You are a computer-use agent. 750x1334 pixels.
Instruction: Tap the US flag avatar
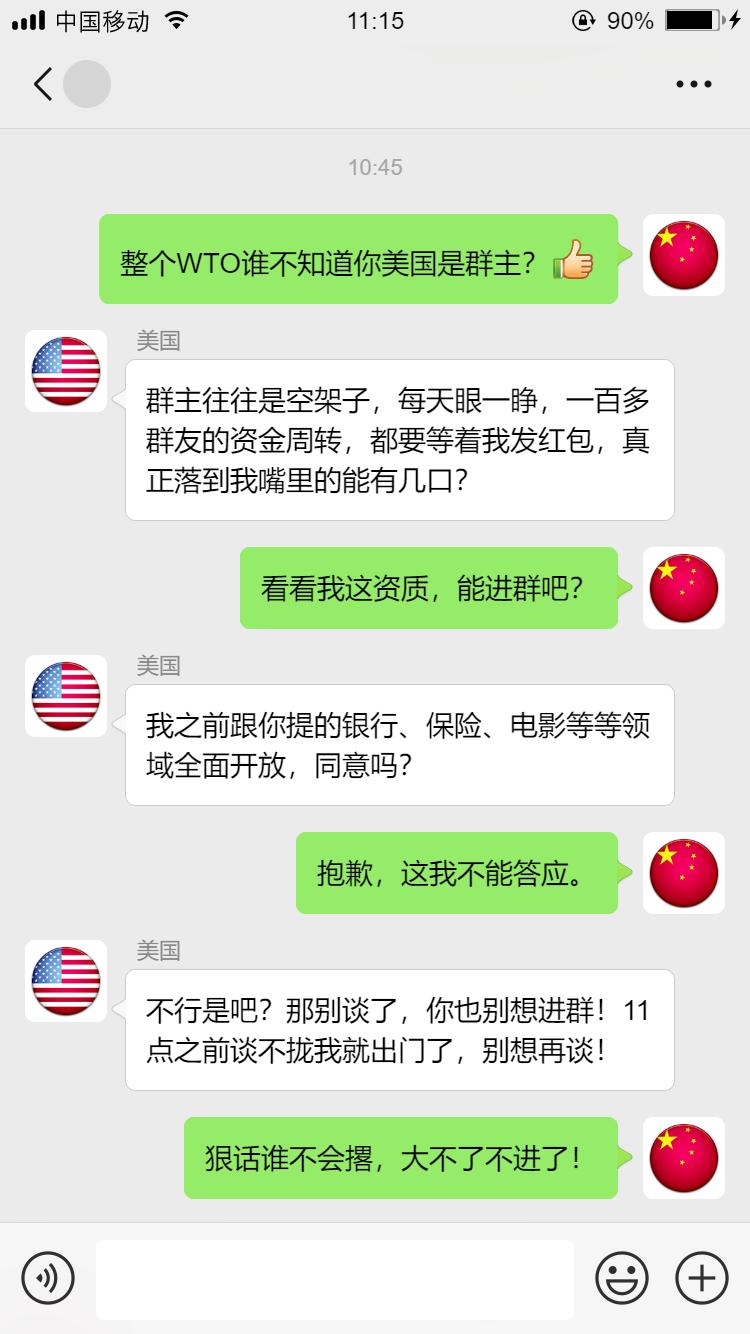coord(66,371)
